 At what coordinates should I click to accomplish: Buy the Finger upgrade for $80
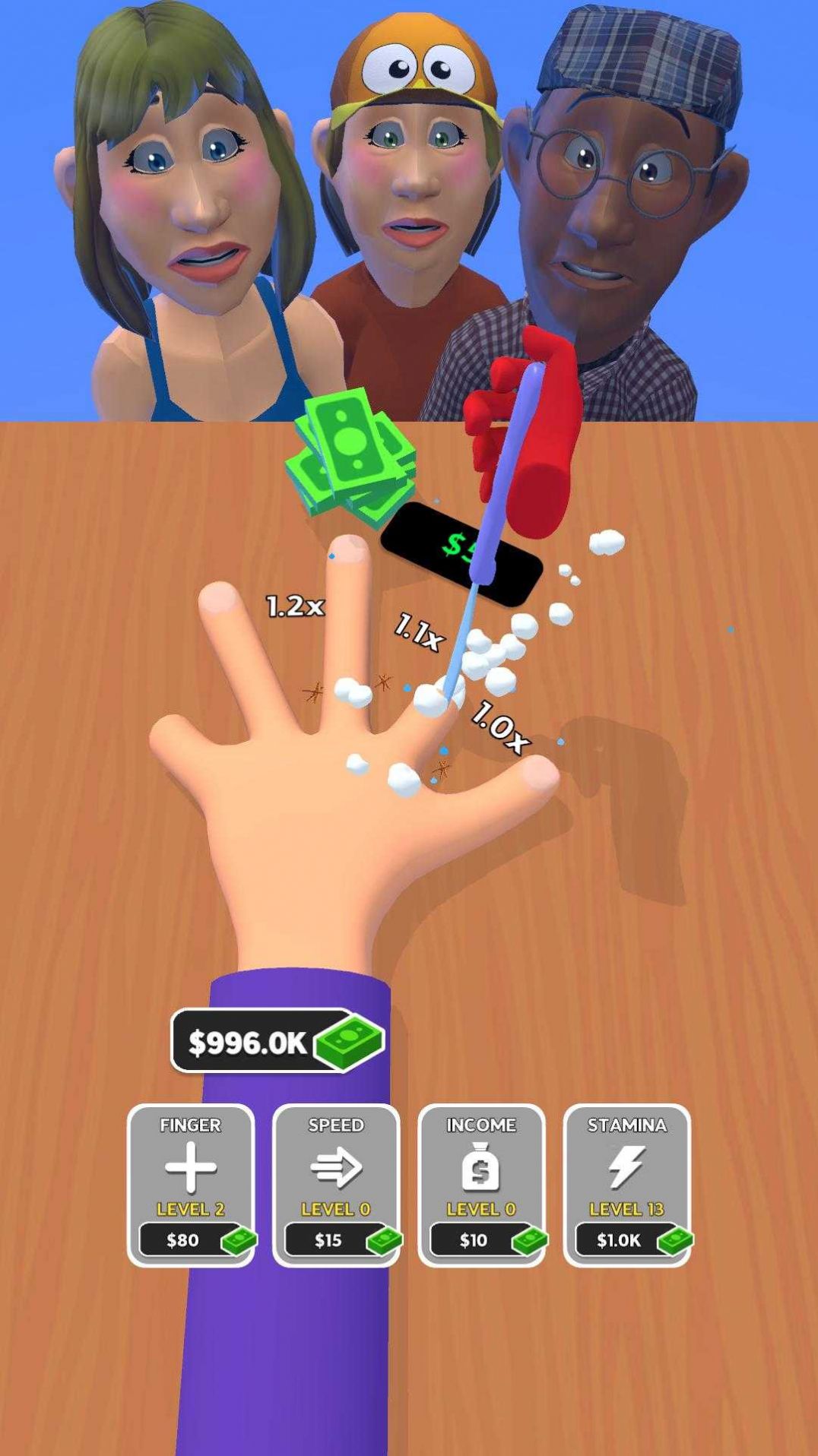[x=190, y=1184]
